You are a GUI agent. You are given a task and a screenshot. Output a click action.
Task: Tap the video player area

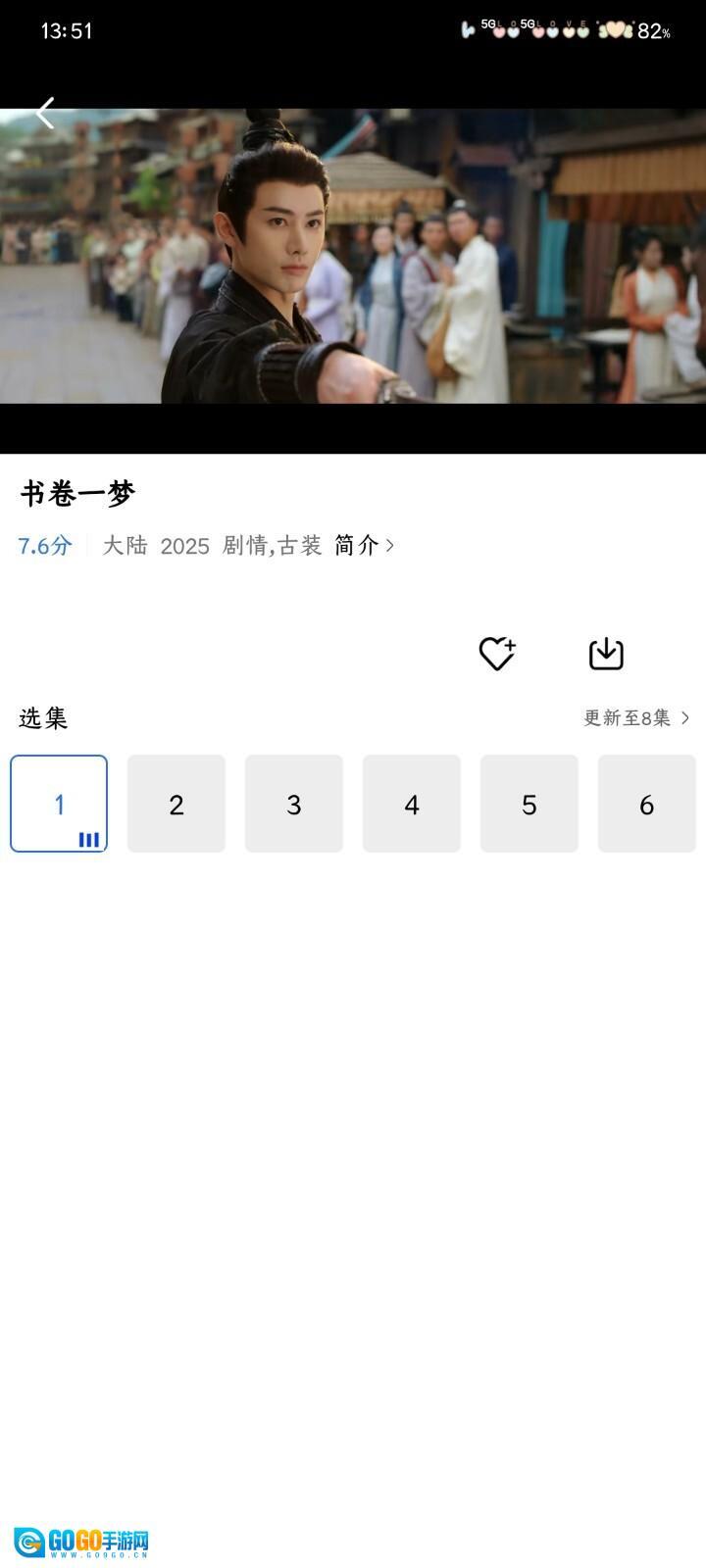pos(353,257)
